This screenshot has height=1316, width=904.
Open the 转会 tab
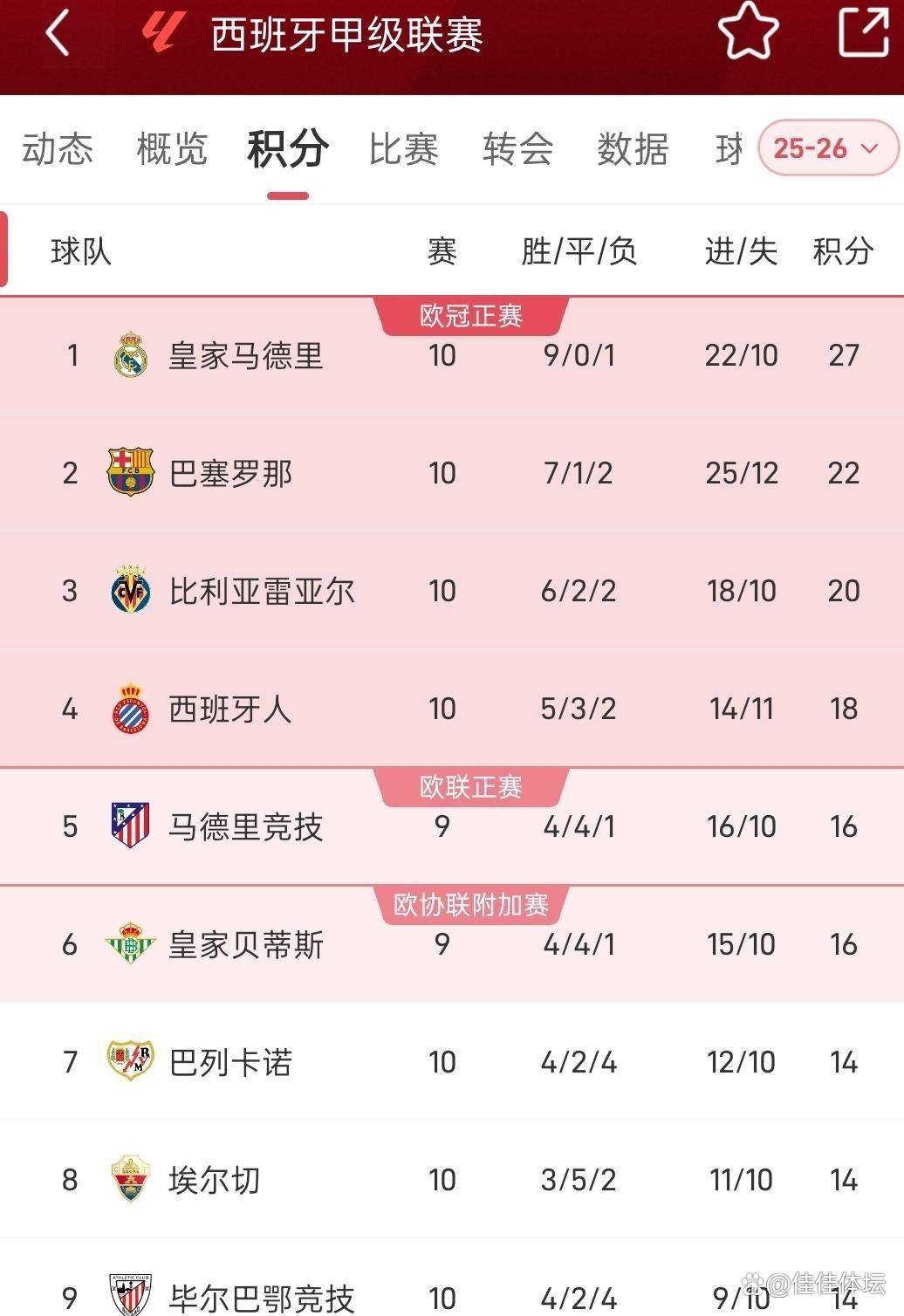pyautogui.click(x=517, y=149)
